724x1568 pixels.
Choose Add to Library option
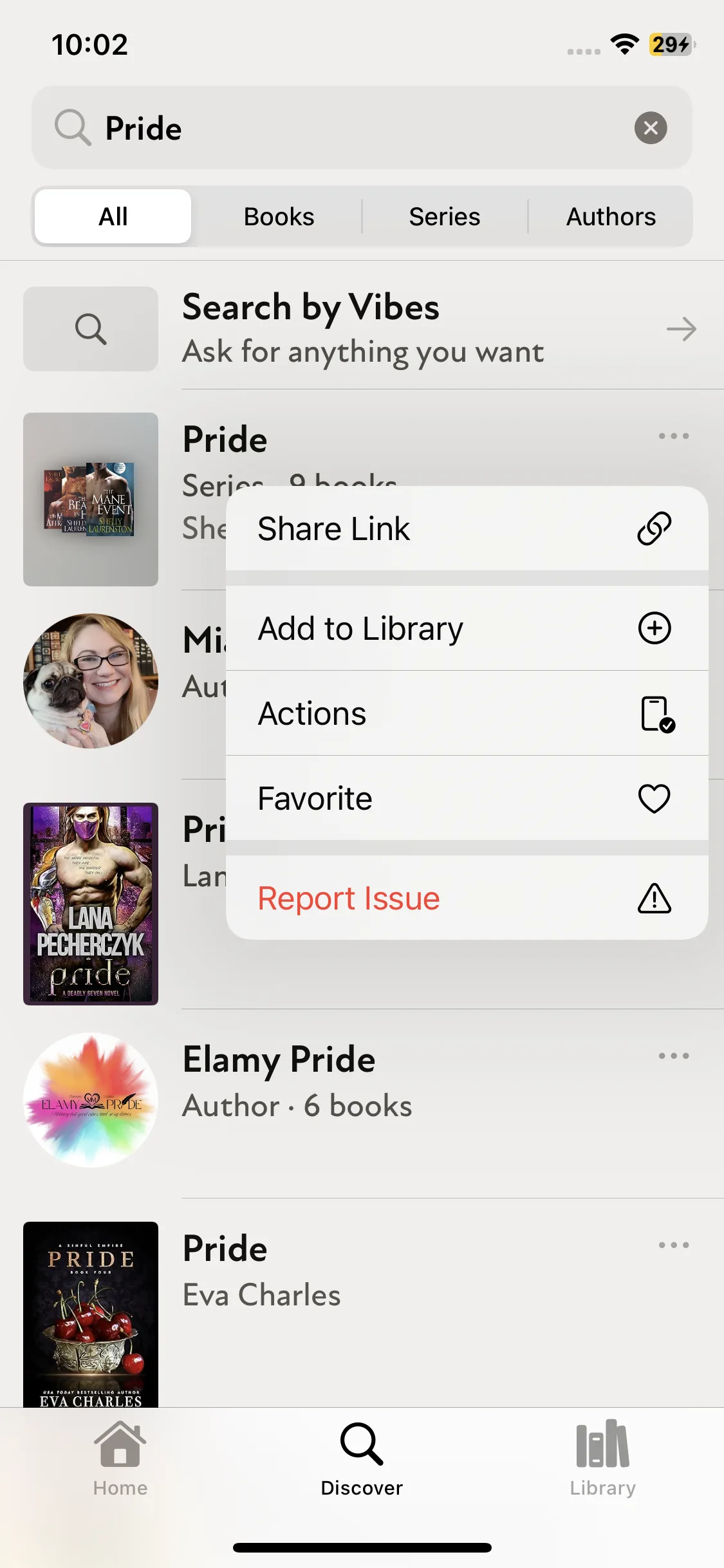[x=467, y=628]
